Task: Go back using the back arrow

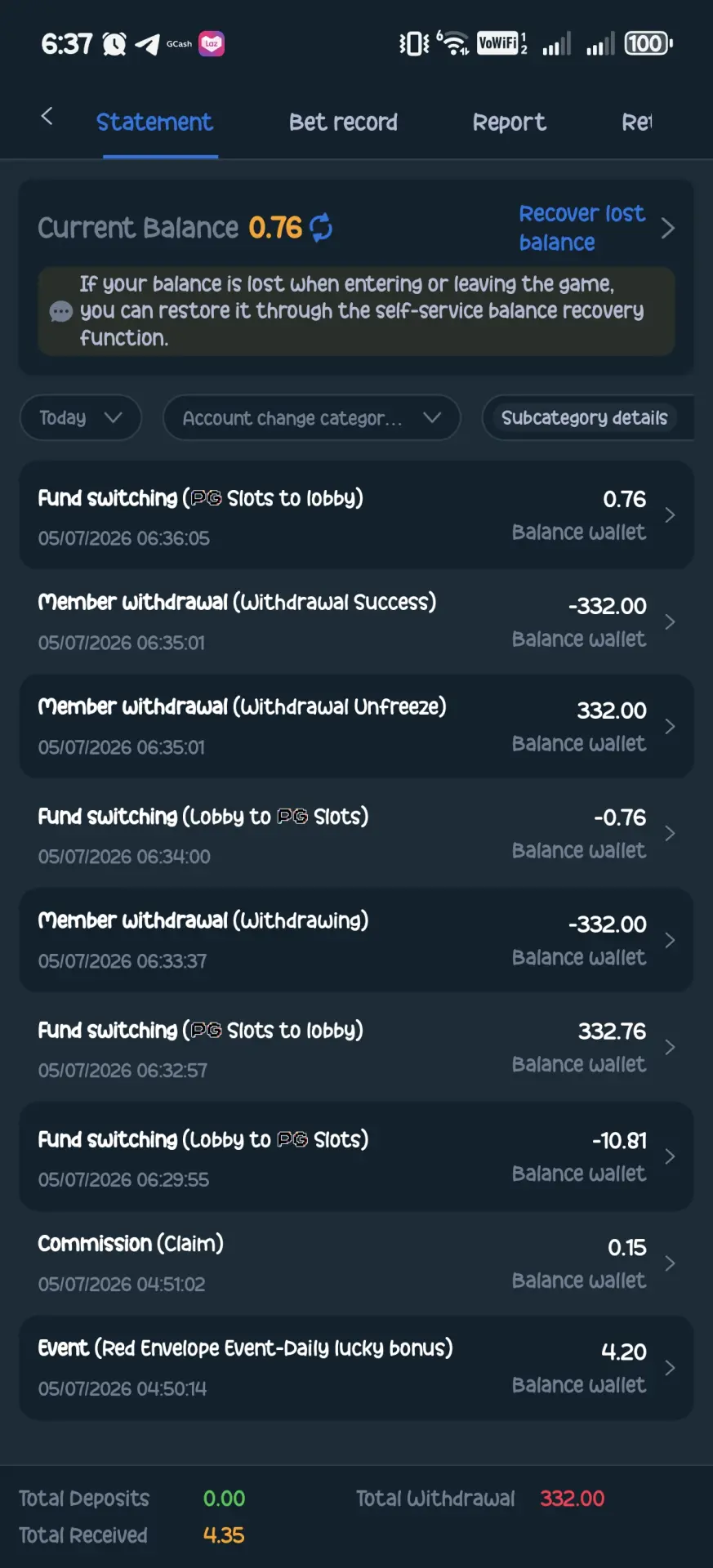Action: tap(47, 117)
